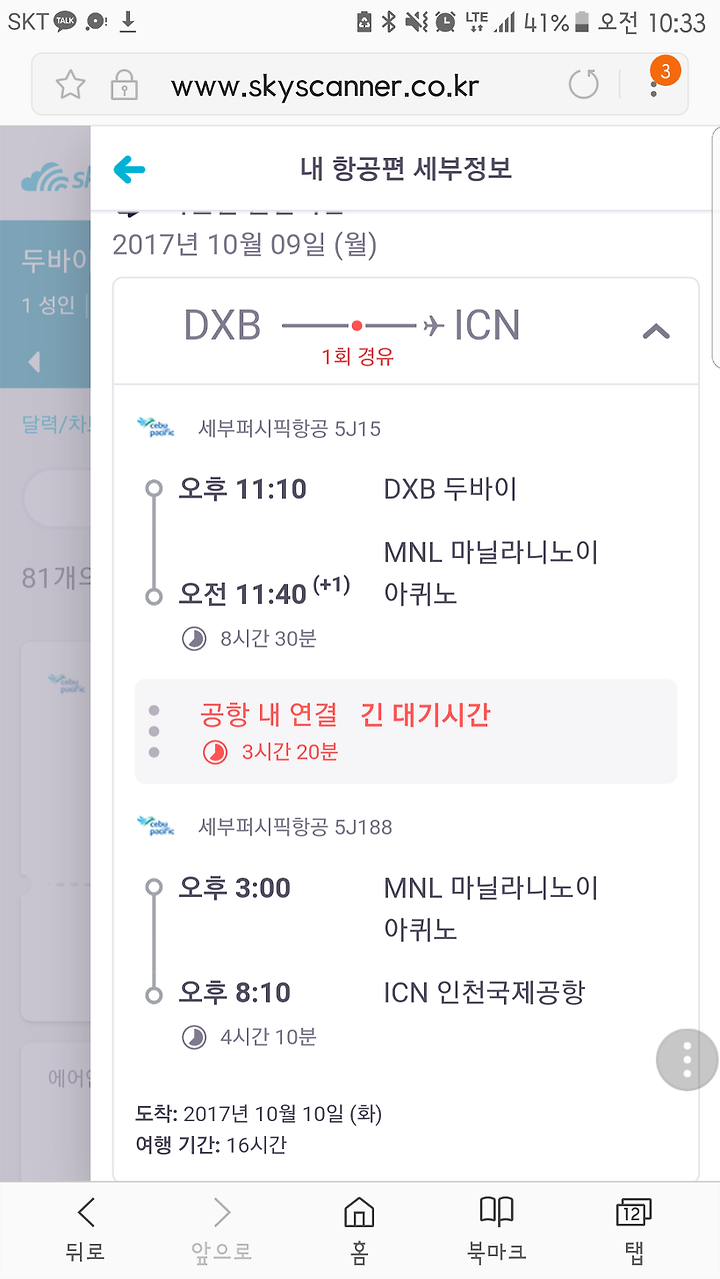Tap the floating three-dot quick menu
Screen dimensions: 720x1279
687,1059
